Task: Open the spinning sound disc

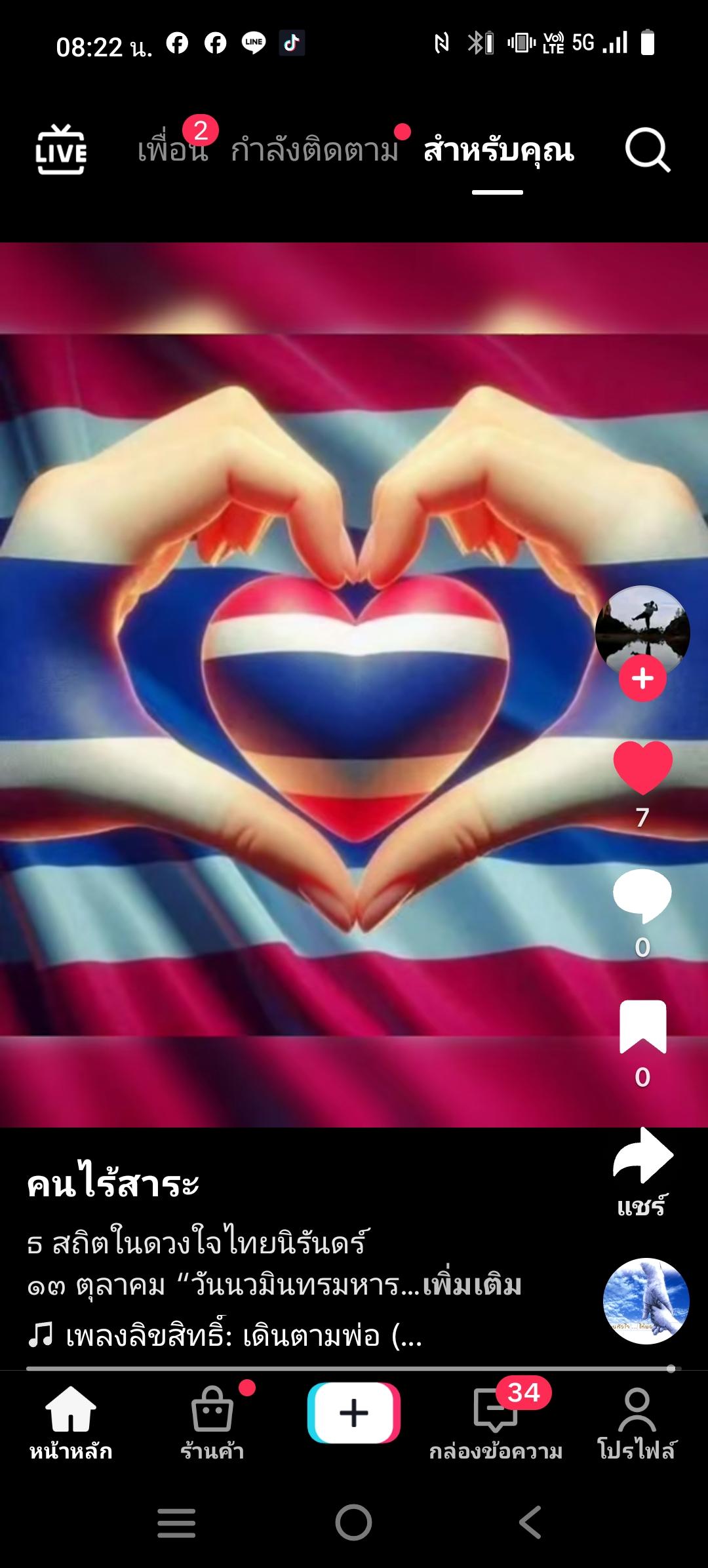Action: click(x=646, y=1301)
